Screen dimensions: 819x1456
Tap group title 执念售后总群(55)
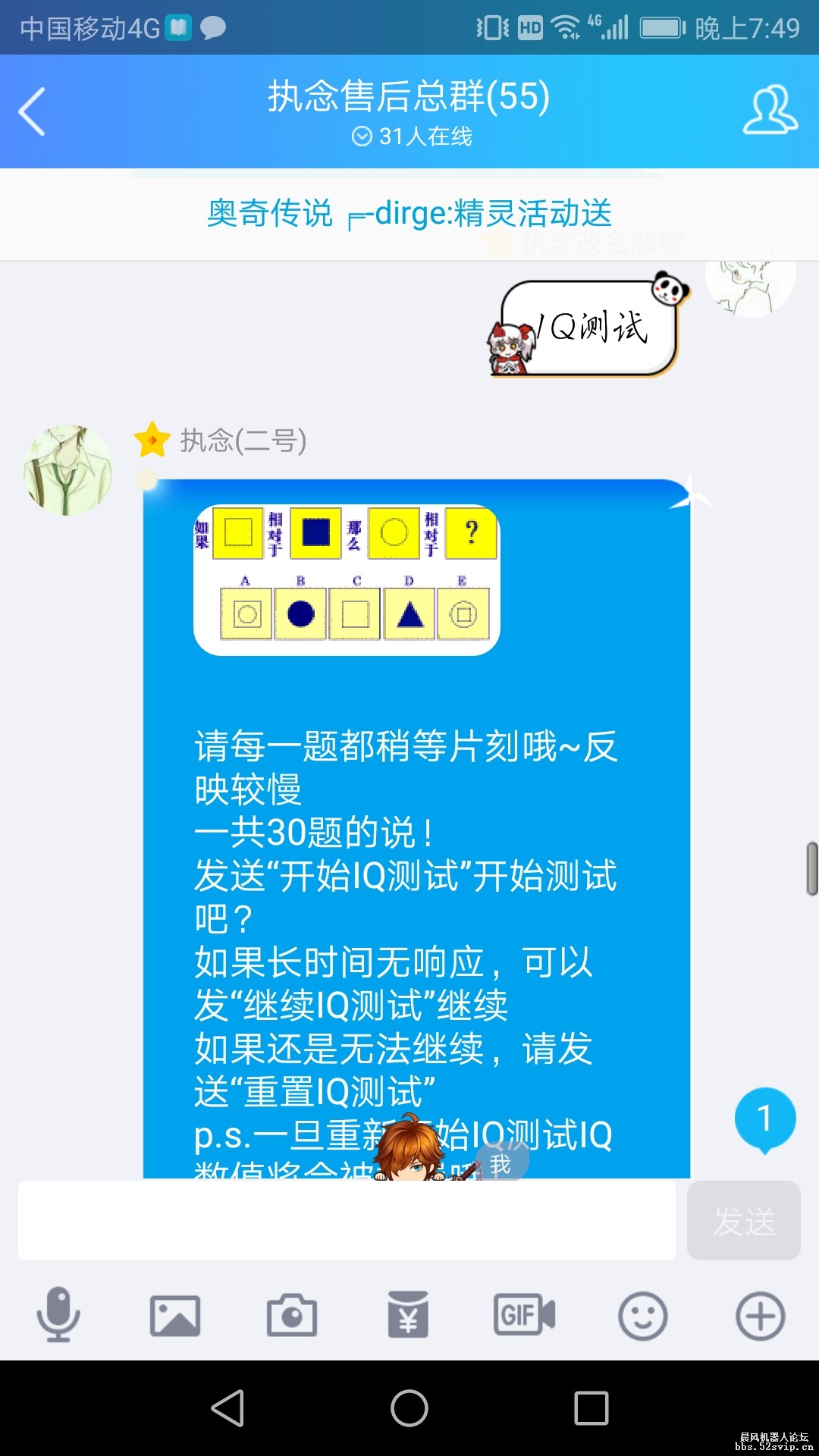[x=409, y=97]
